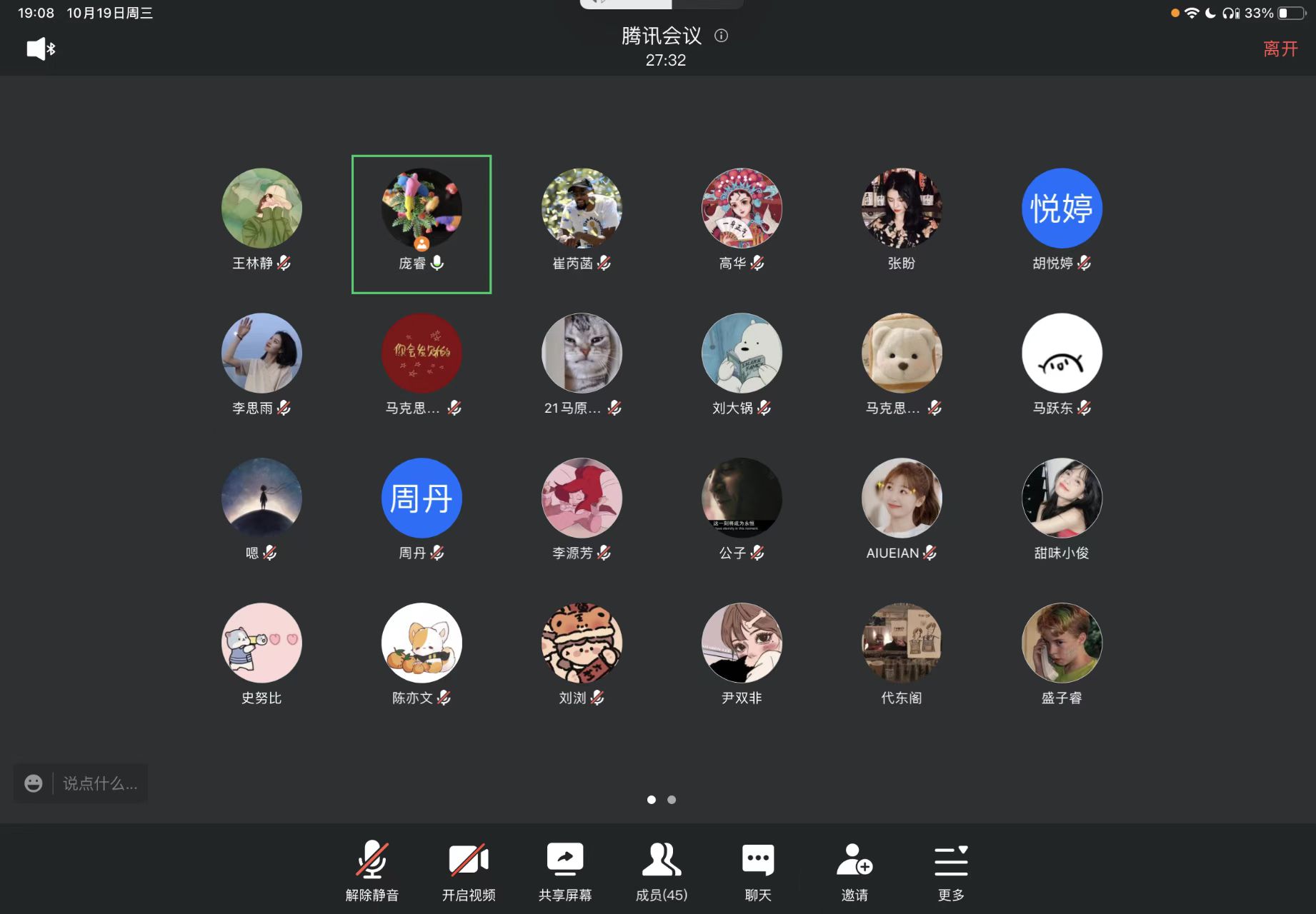Select participant tile 盛子睿
Screen dimensions: 1316x914
coord(1062,643)
